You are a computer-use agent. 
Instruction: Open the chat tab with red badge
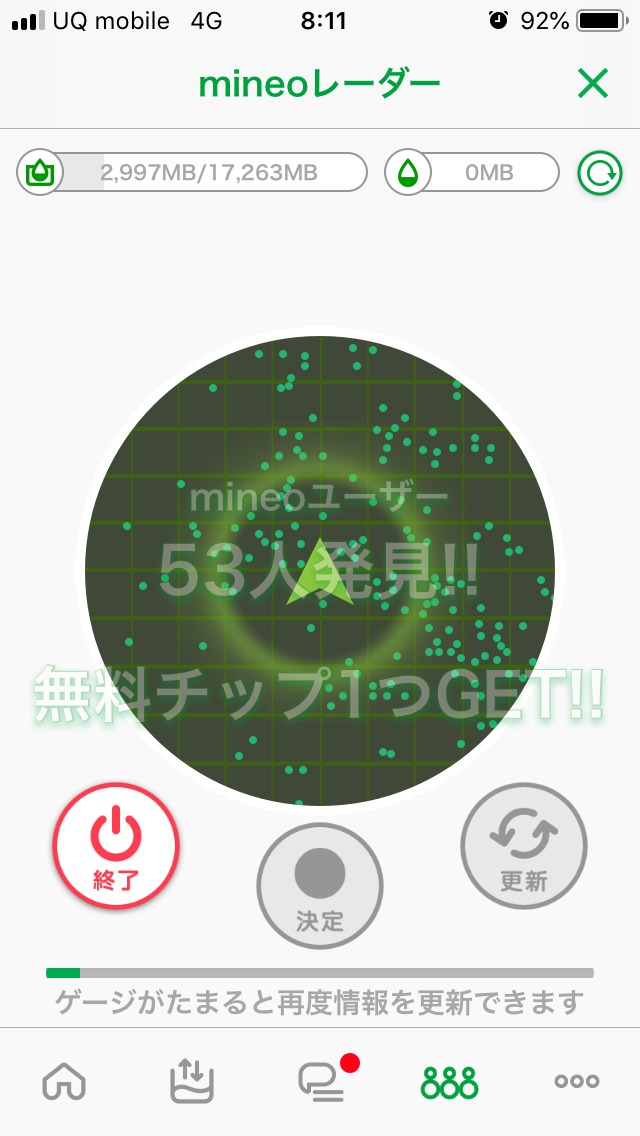[x=322, y=1081]
